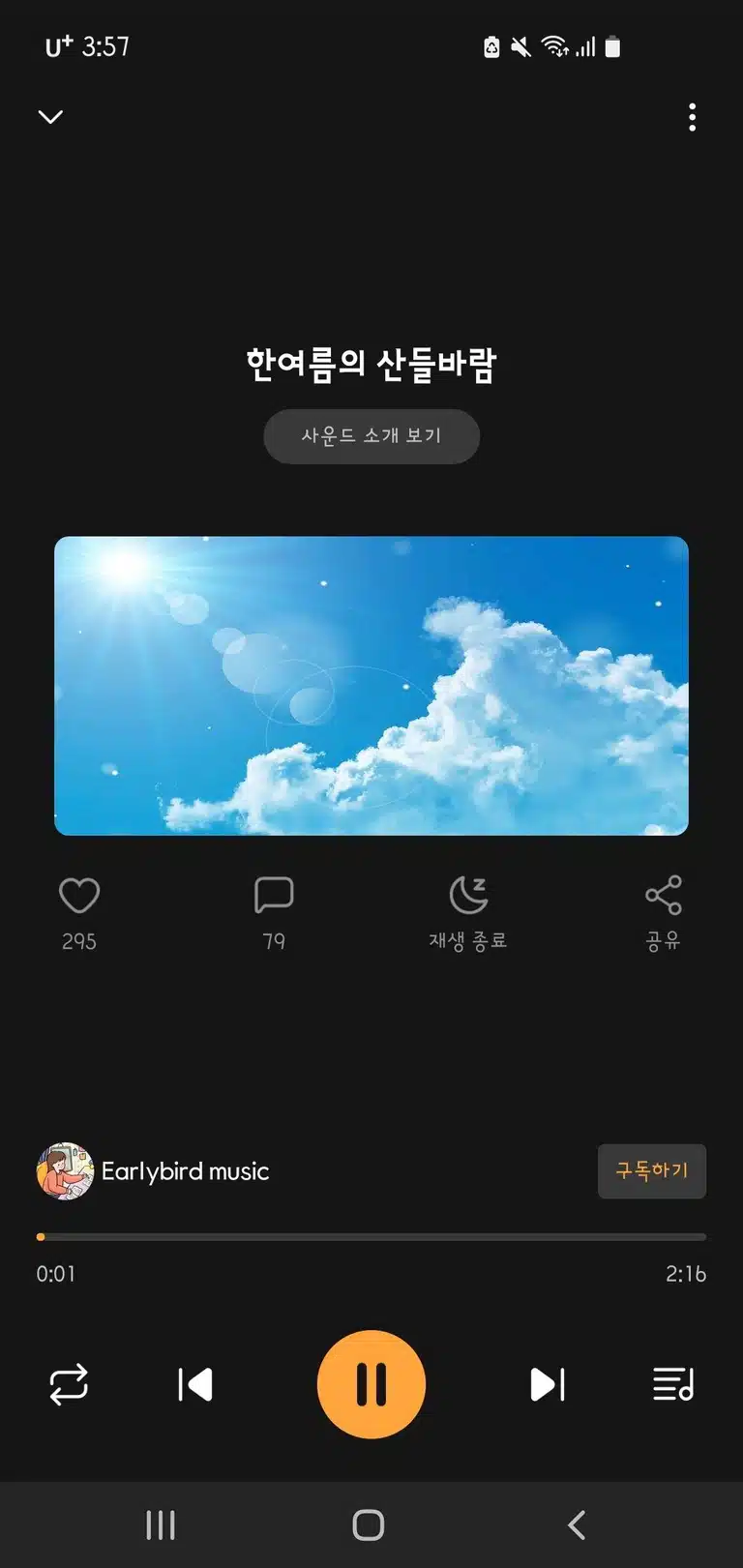Open the Earlybird music channel

153,1170
